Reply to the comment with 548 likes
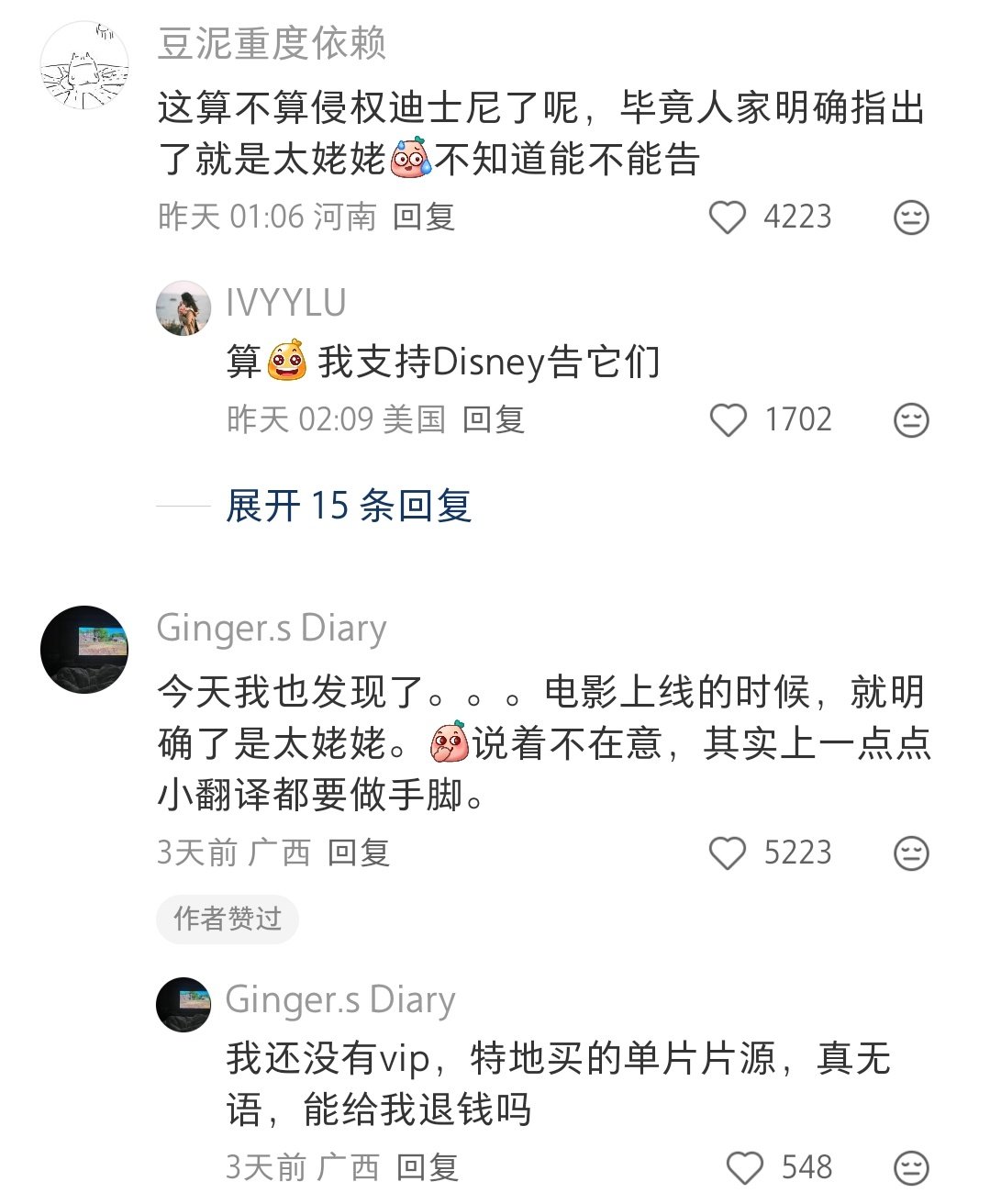This screenshot has width=990, height=1204. click(x=428, y=1168)
